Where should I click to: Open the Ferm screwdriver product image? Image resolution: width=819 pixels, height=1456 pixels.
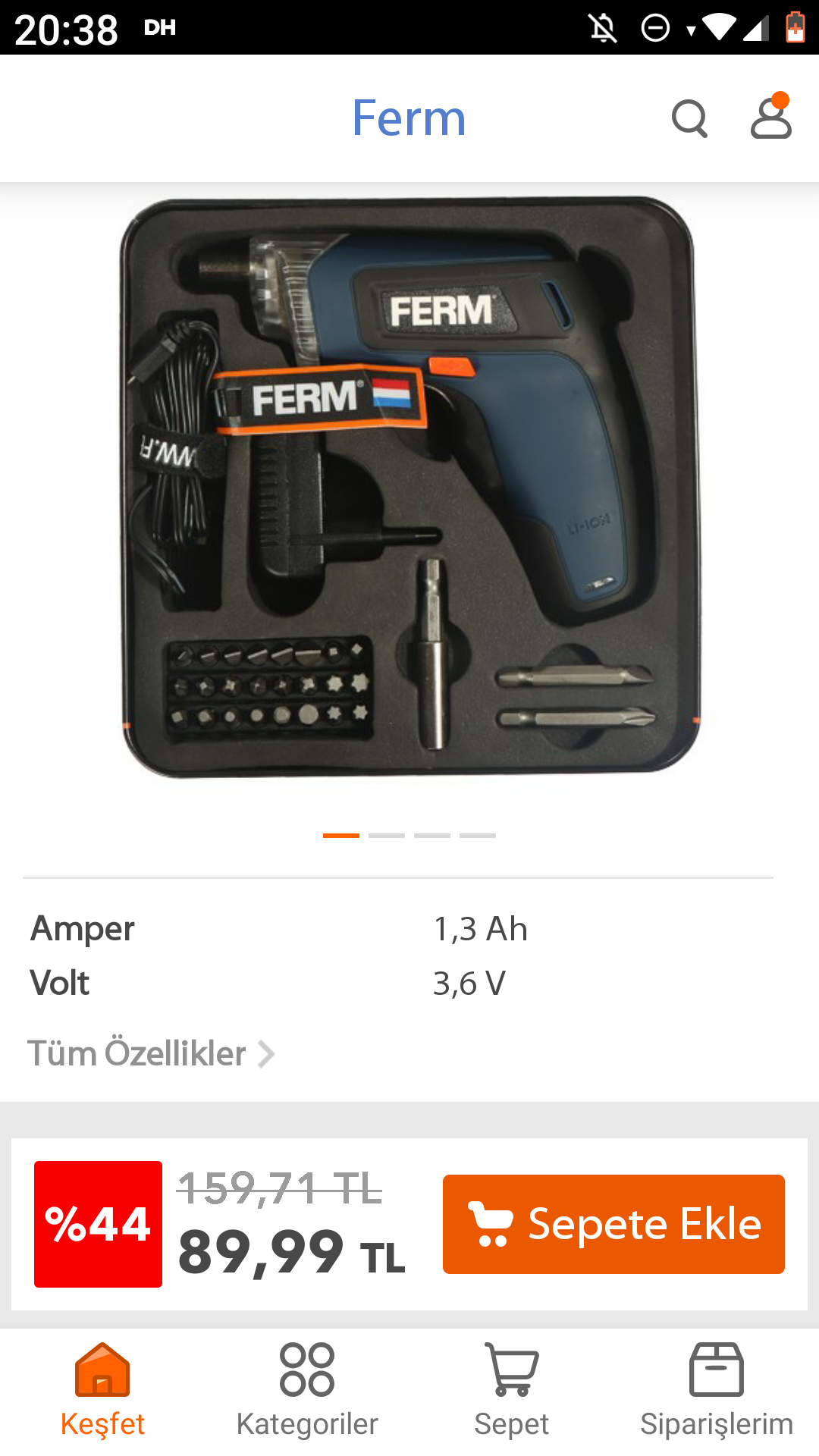pos(409,488)
